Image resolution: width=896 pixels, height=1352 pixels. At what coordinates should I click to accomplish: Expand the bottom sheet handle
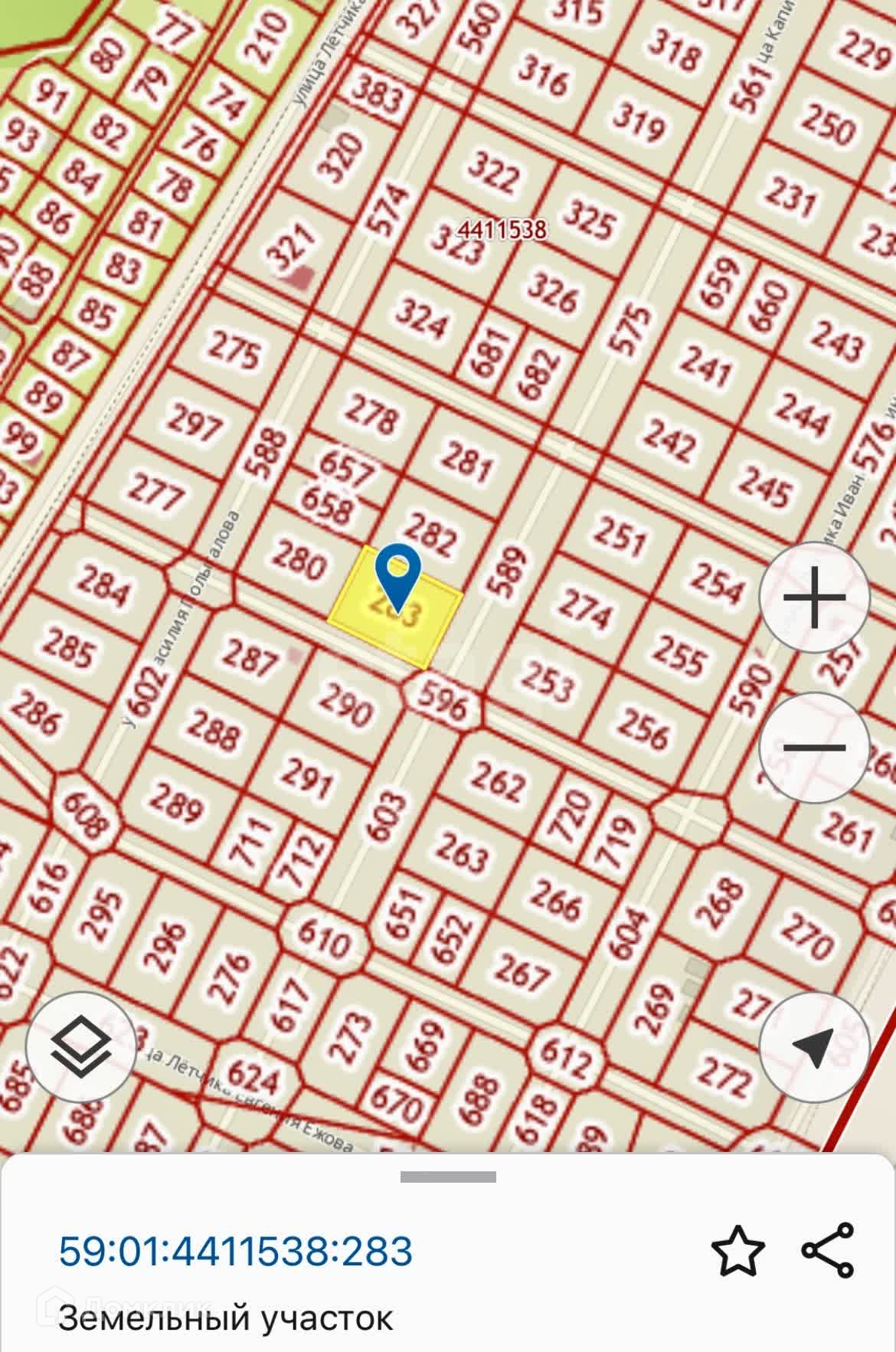(448, 1177)
